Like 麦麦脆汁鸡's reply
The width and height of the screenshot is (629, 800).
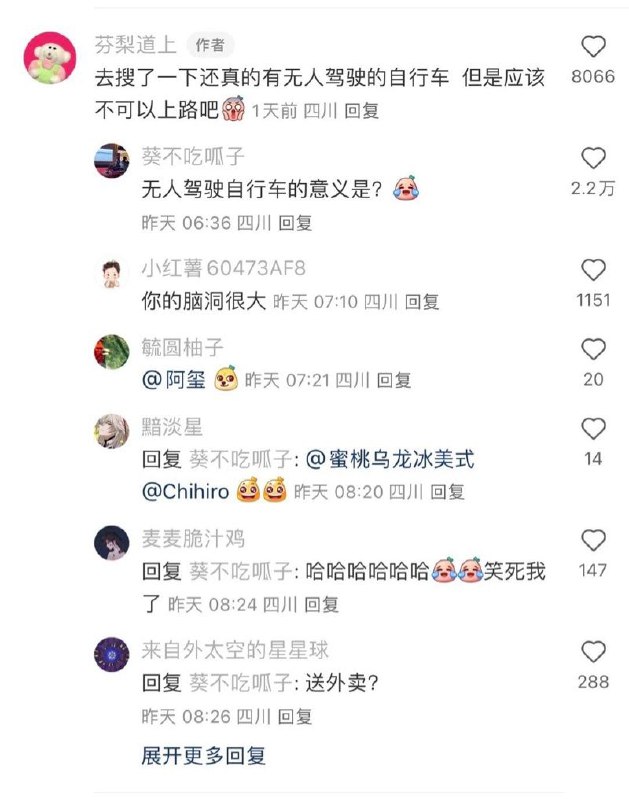tap(593, 540)
